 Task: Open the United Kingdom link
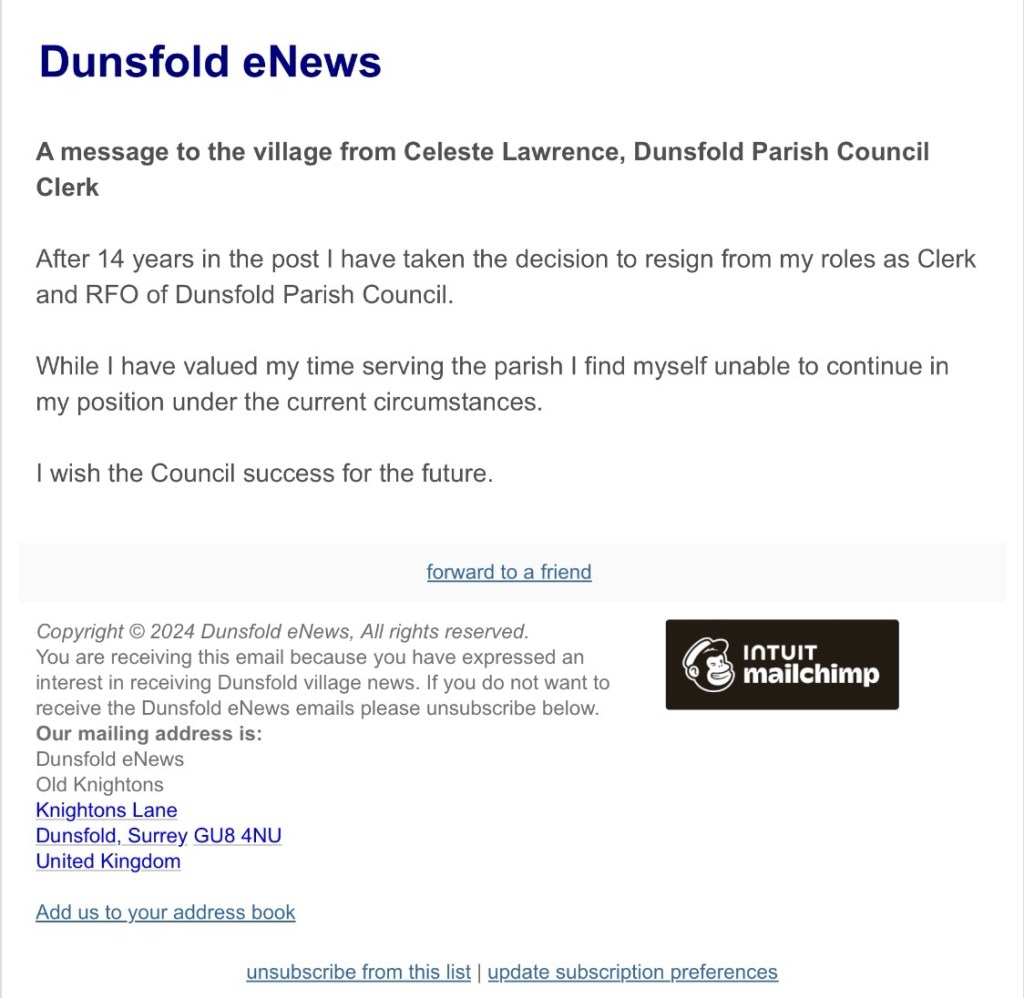click(108, 861)
